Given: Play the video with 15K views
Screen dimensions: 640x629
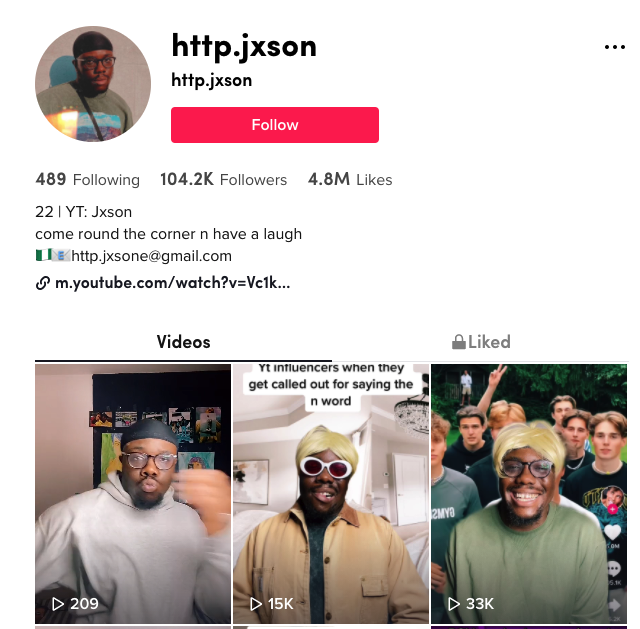Looking at the screenshot, I should [x=331, y=494].
